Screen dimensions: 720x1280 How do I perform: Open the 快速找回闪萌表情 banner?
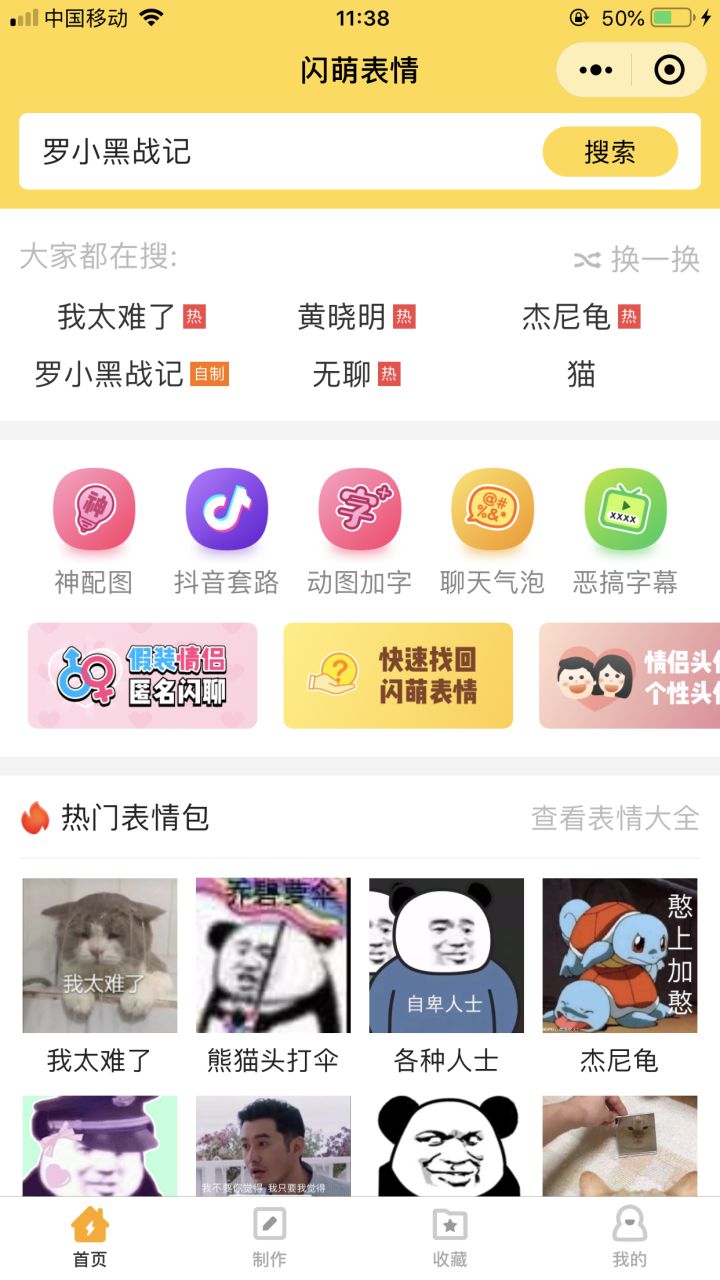coord(398,675)
